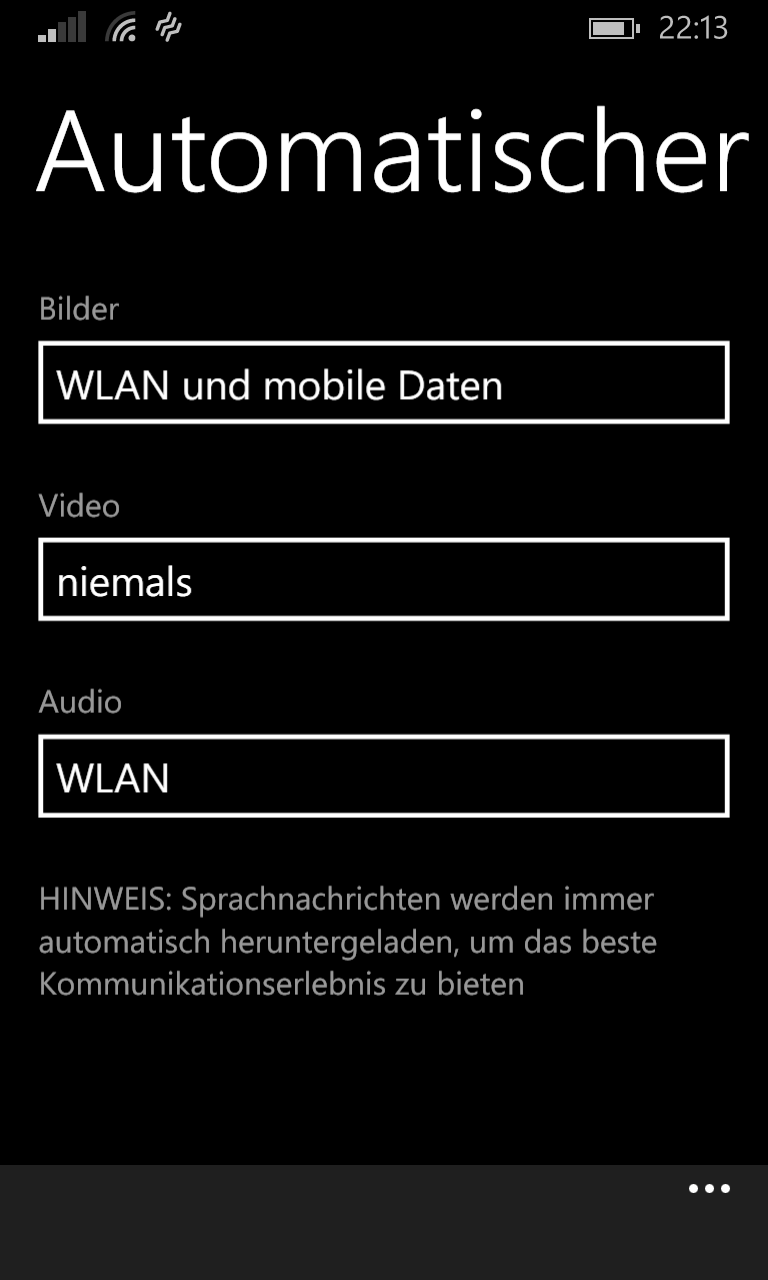Viewport: 768px width, 1280px height.
Task: Change the Video setting from niemals
Action: tap(384, 579)
